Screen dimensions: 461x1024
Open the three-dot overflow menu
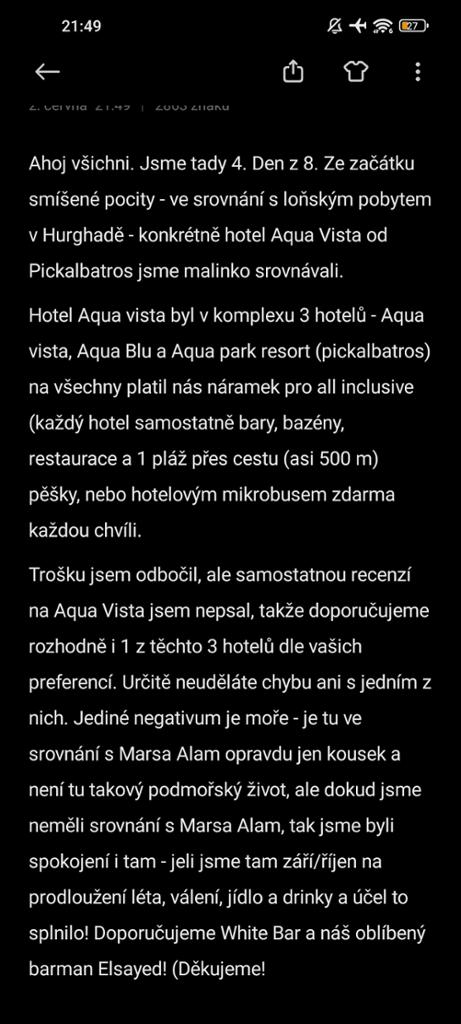click(x=418, y=72)
